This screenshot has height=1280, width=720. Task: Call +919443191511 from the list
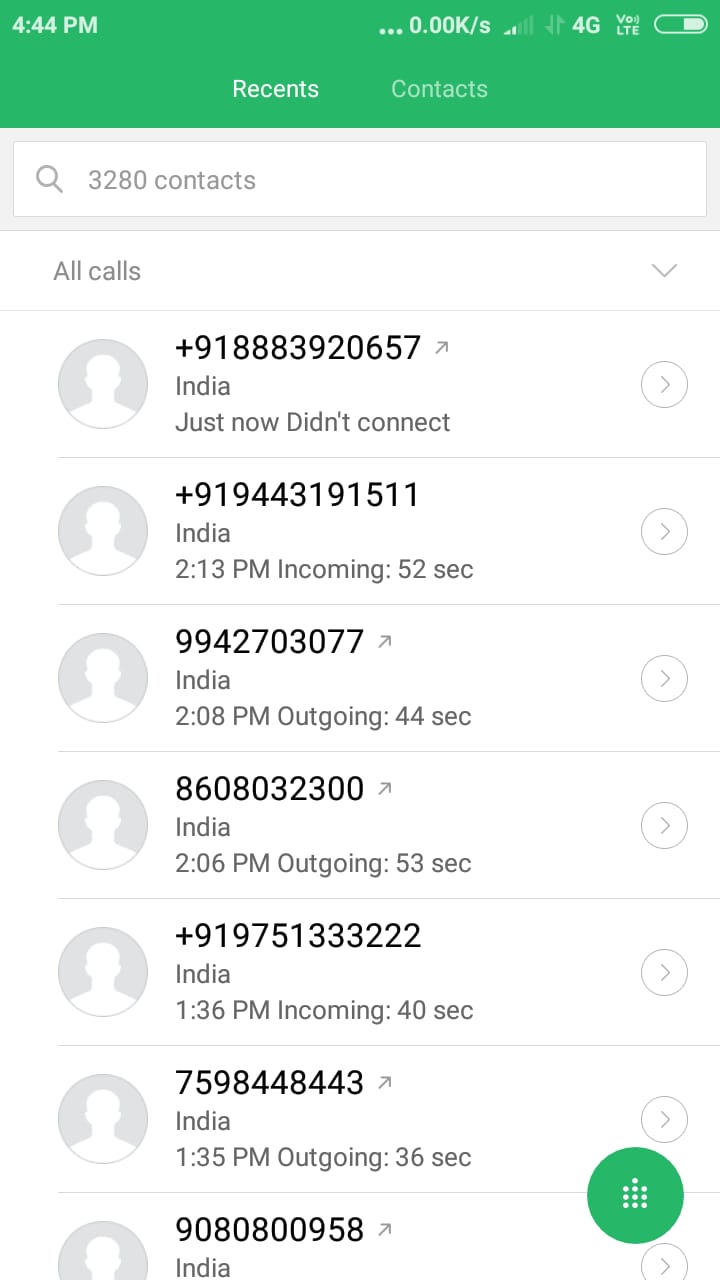click(x=340, y=531)
